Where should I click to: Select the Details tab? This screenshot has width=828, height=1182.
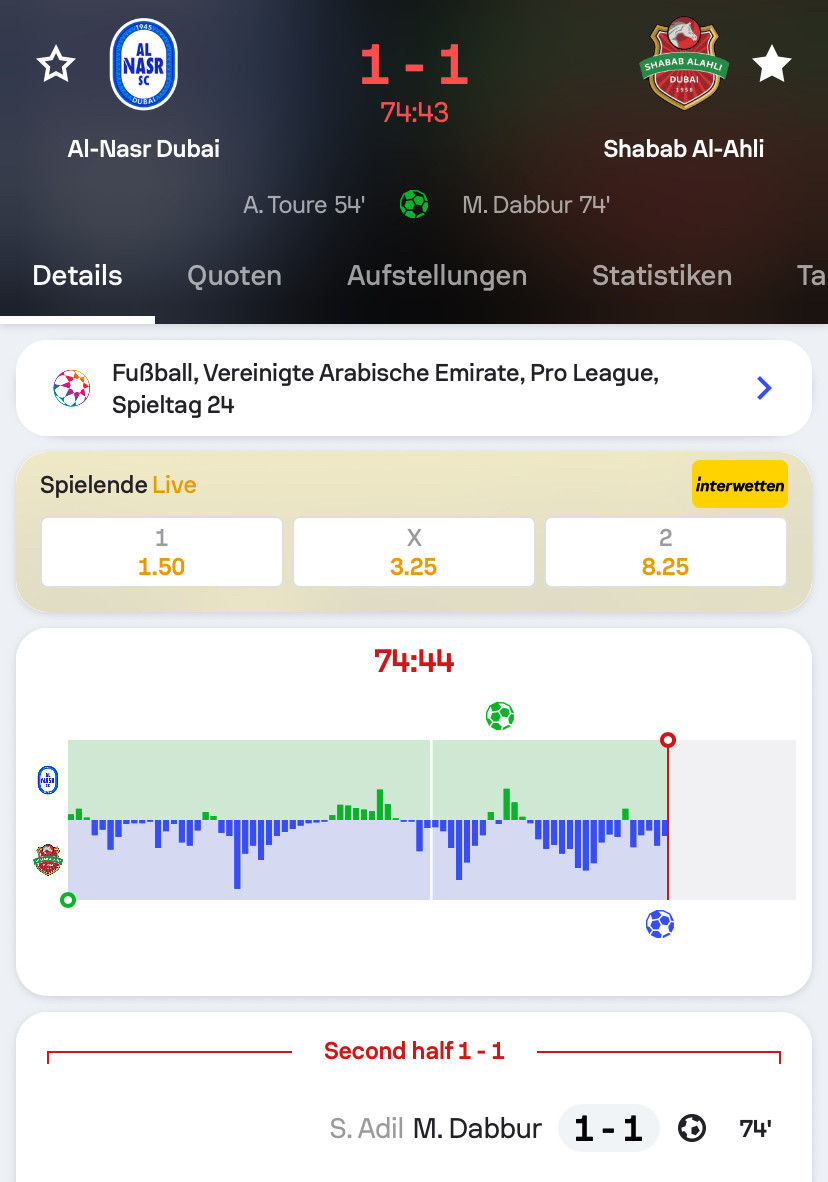pos(77,276)
